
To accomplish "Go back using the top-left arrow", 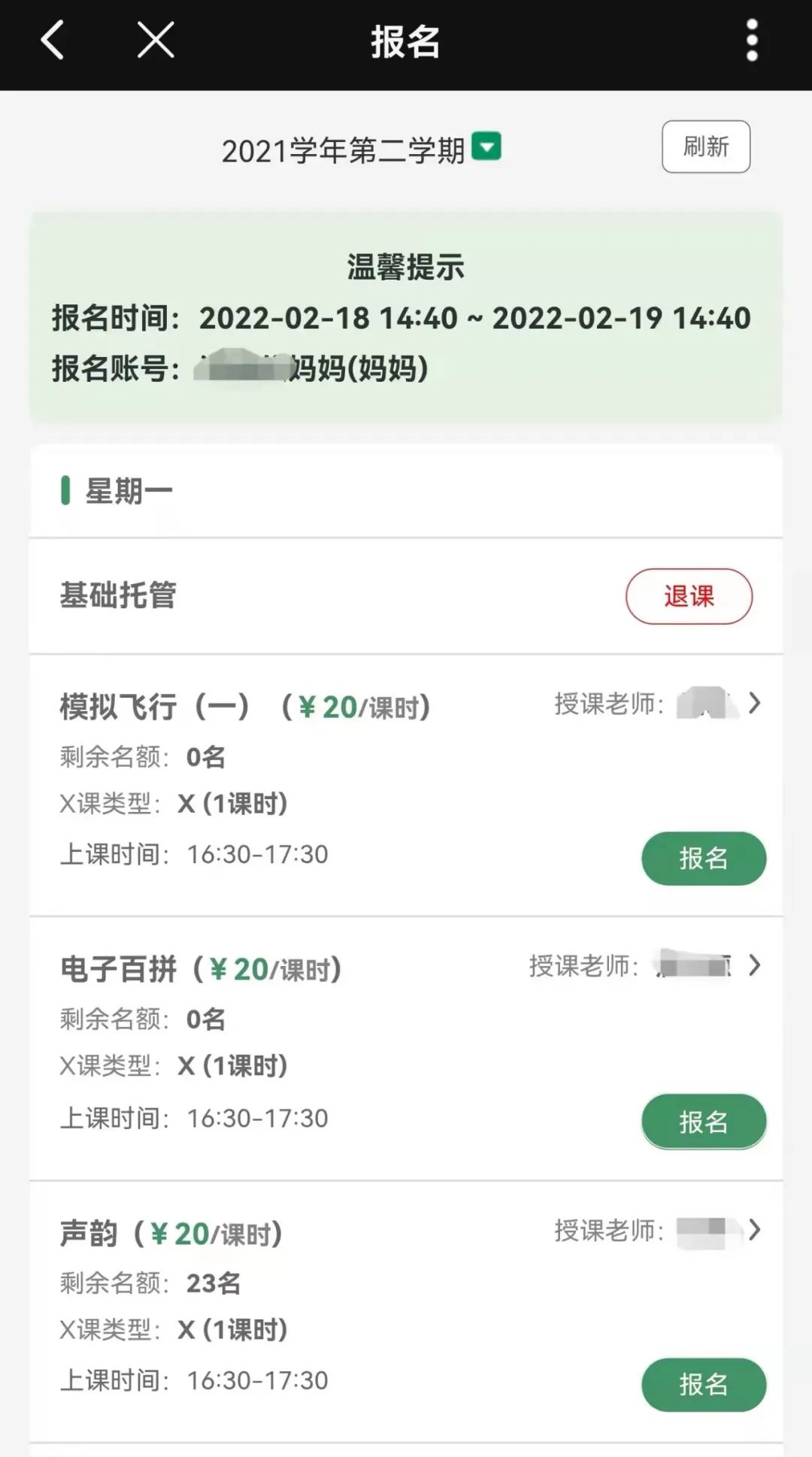I will click(x=52, y=40).
